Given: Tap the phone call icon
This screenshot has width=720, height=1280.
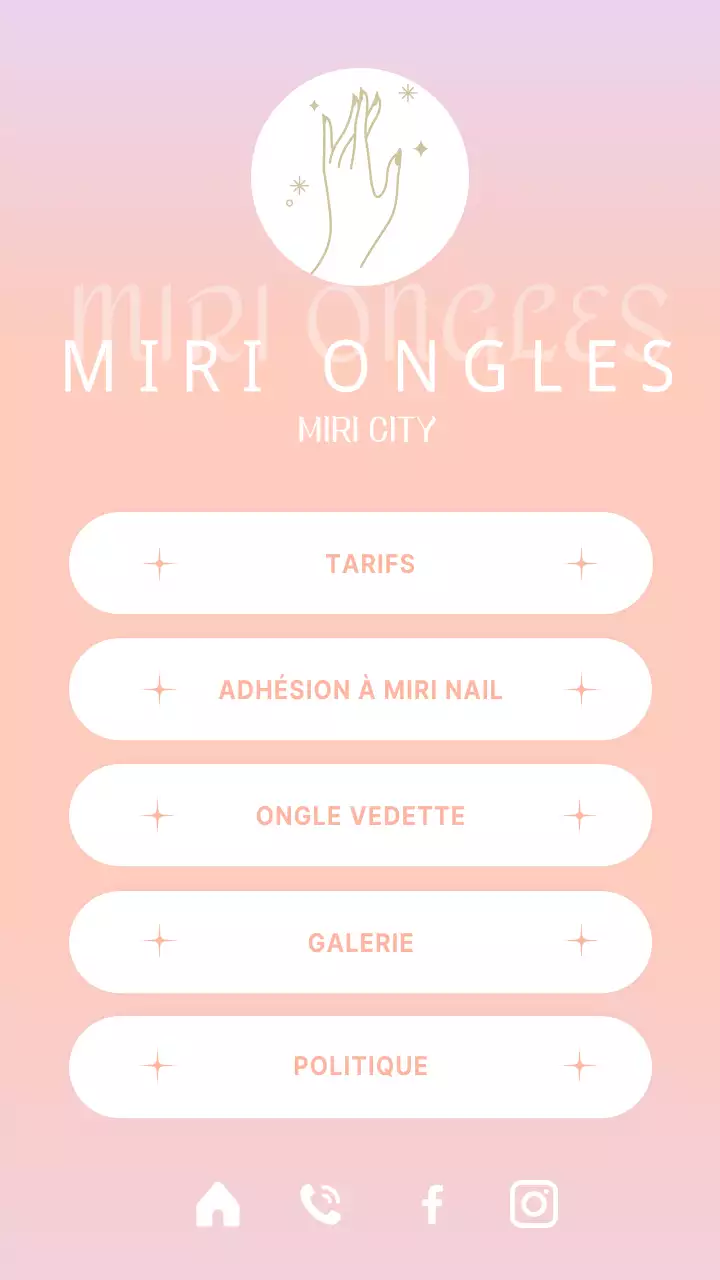Looking at the screenshot, I should (x=321, y=1204).
